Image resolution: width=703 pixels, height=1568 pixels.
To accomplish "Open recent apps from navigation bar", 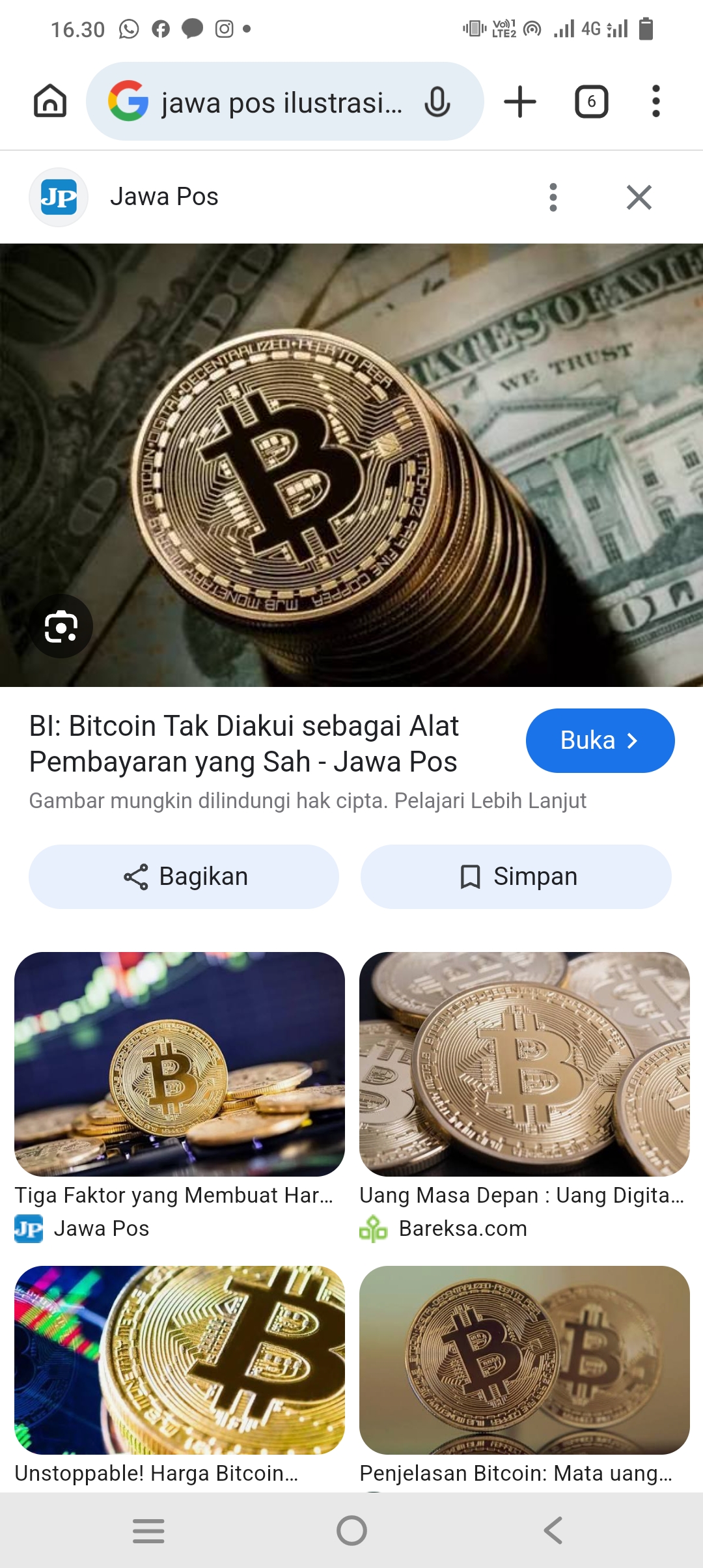I will point(148,1530).
